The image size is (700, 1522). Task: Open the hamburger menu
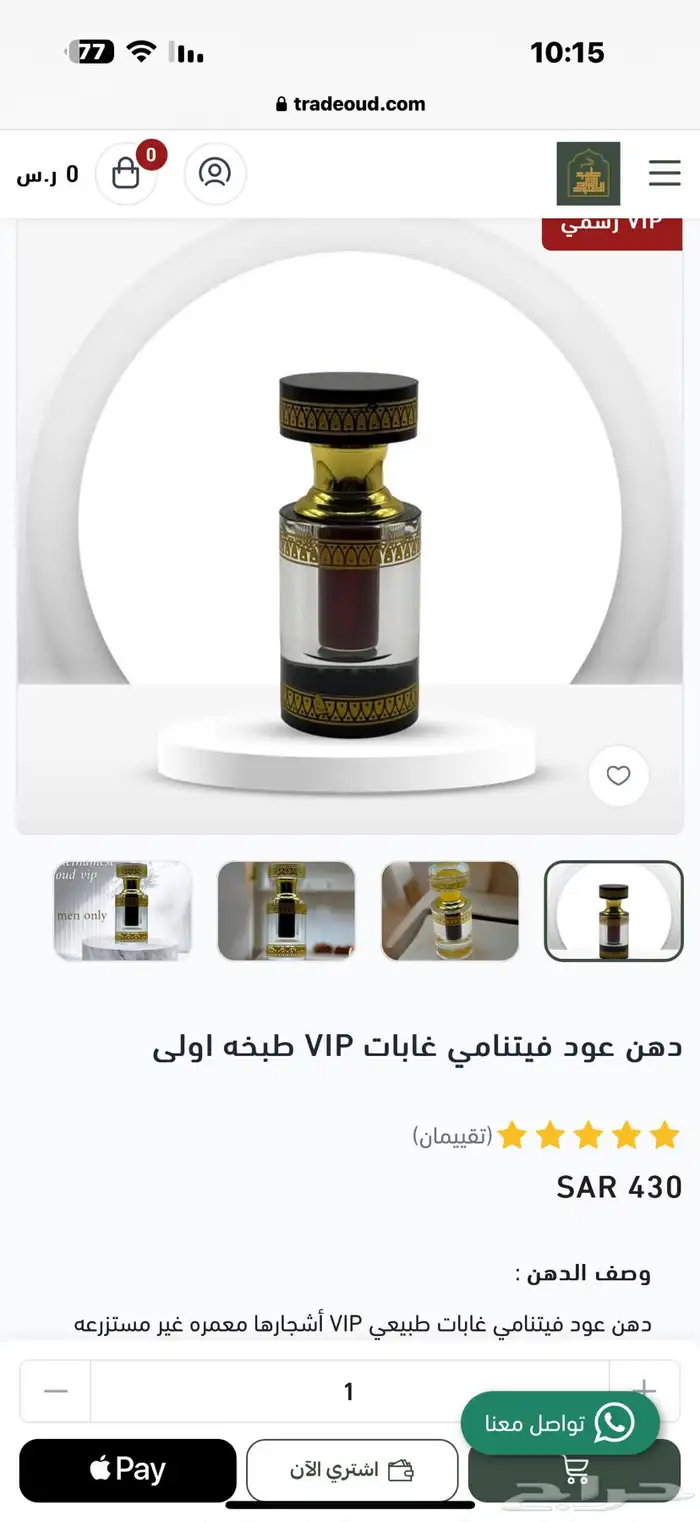coord(664,173)
